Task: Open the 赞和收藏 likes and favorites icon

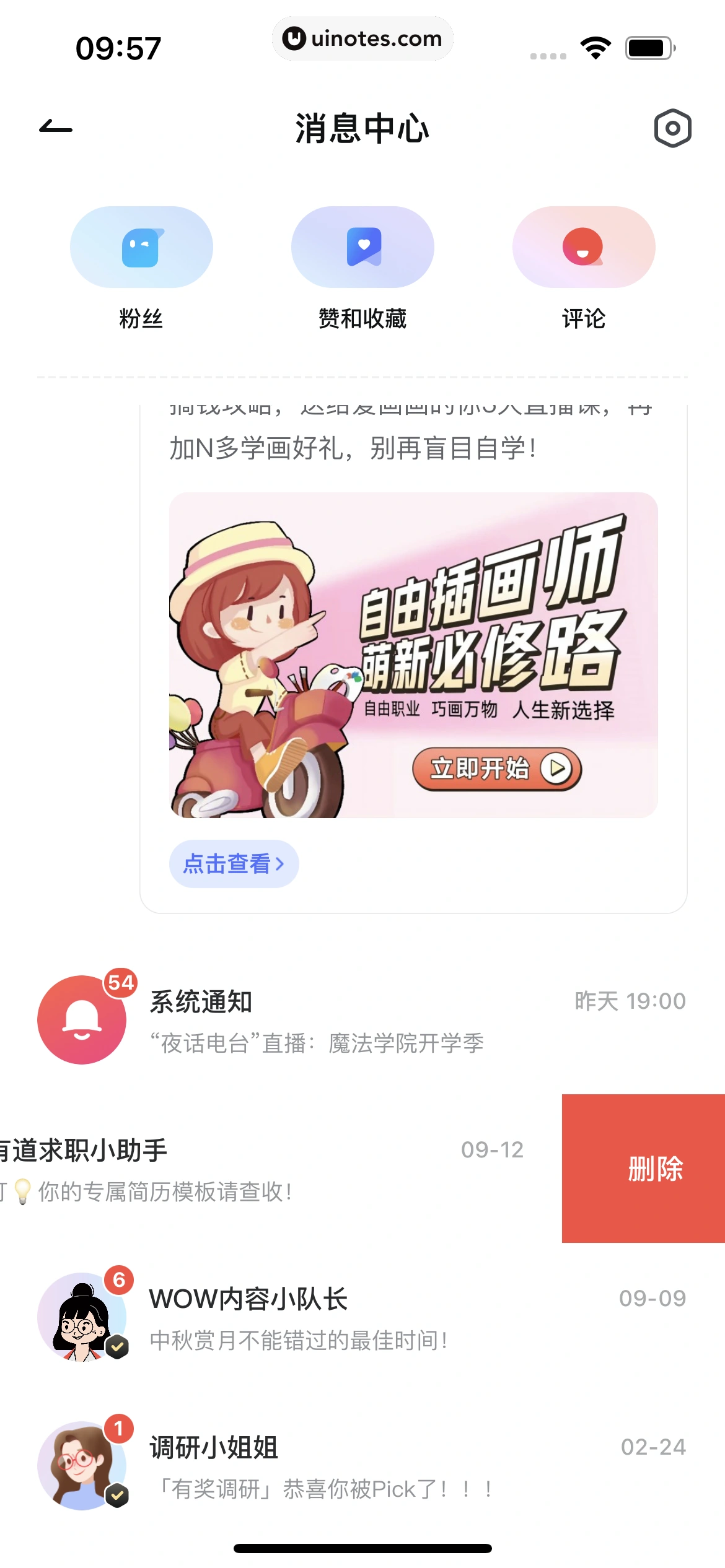Action: click(x=362, y=246)
